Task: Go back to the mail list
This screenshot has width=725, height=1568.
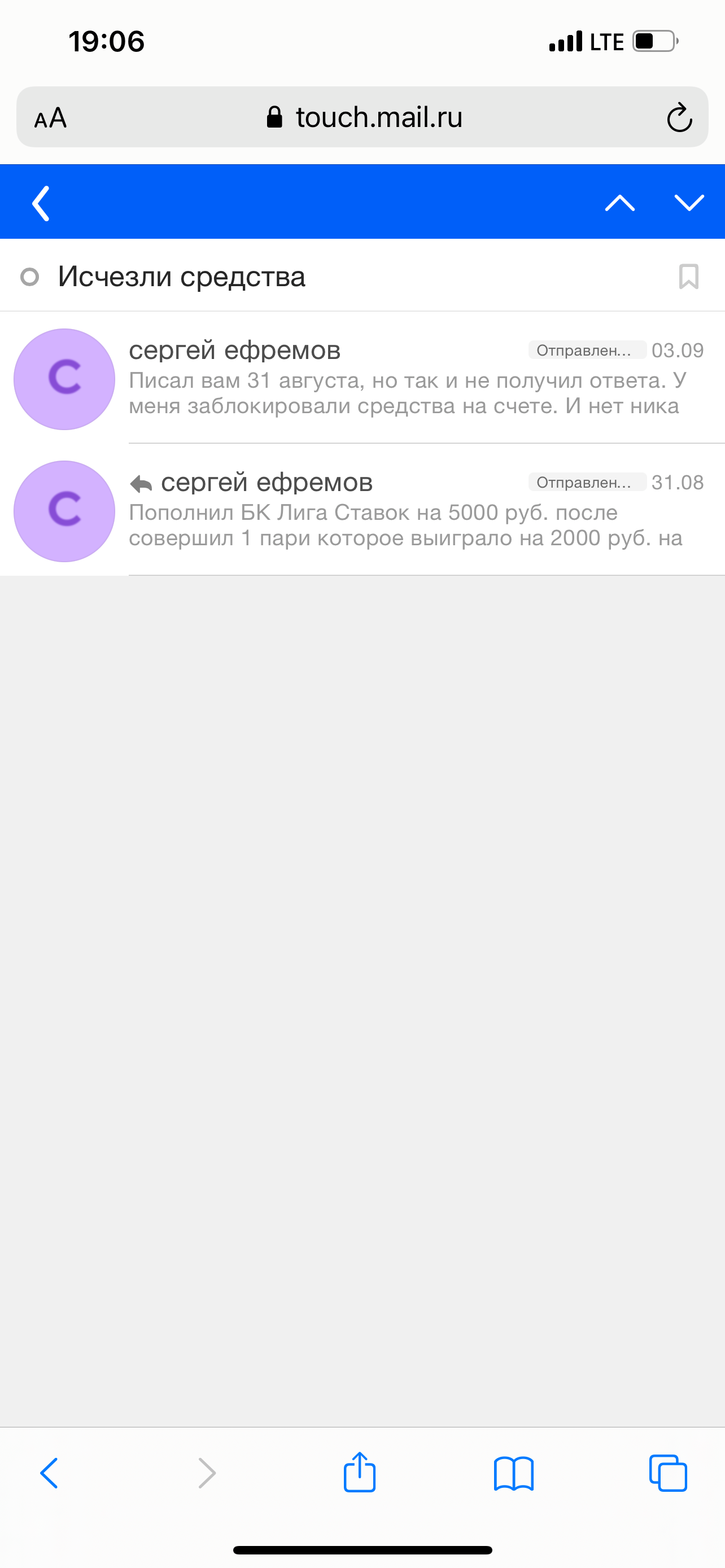Action: pyautogui.click(x=41, y=203)
